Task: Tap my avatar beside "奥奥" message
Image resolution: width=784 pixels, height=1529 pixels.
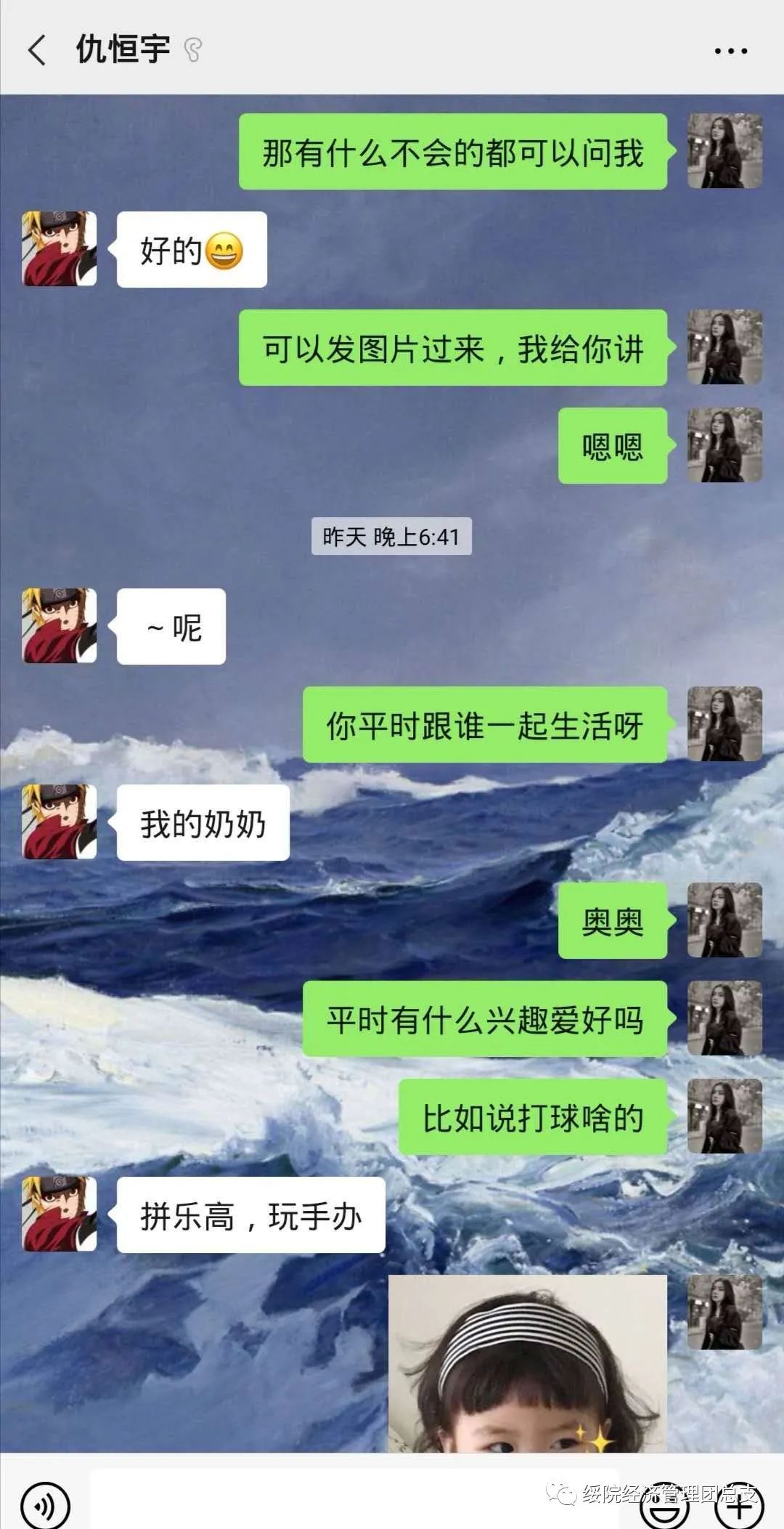Action: [724, 920]
